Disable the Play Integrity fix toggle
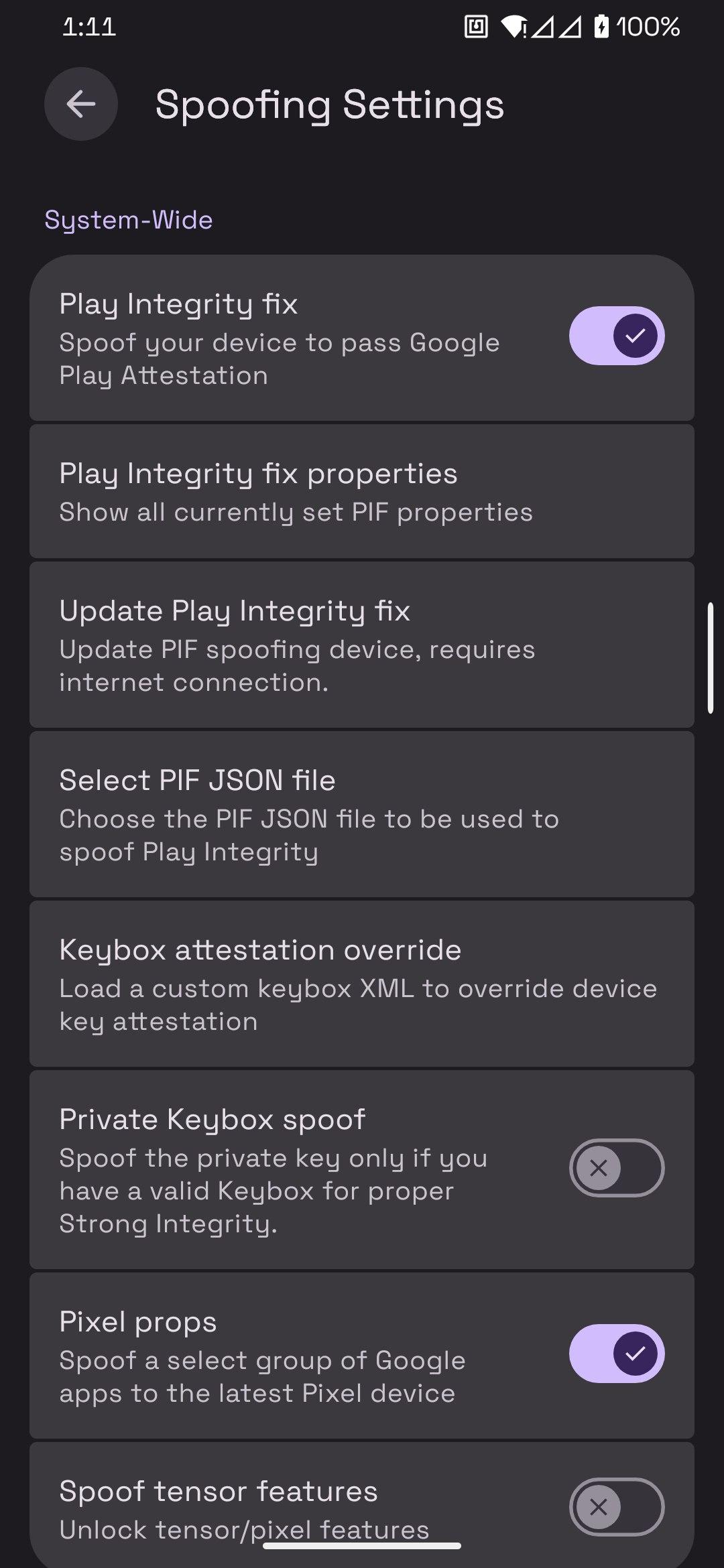Screen dimensions: 724x1568 (x=616, y=336)
